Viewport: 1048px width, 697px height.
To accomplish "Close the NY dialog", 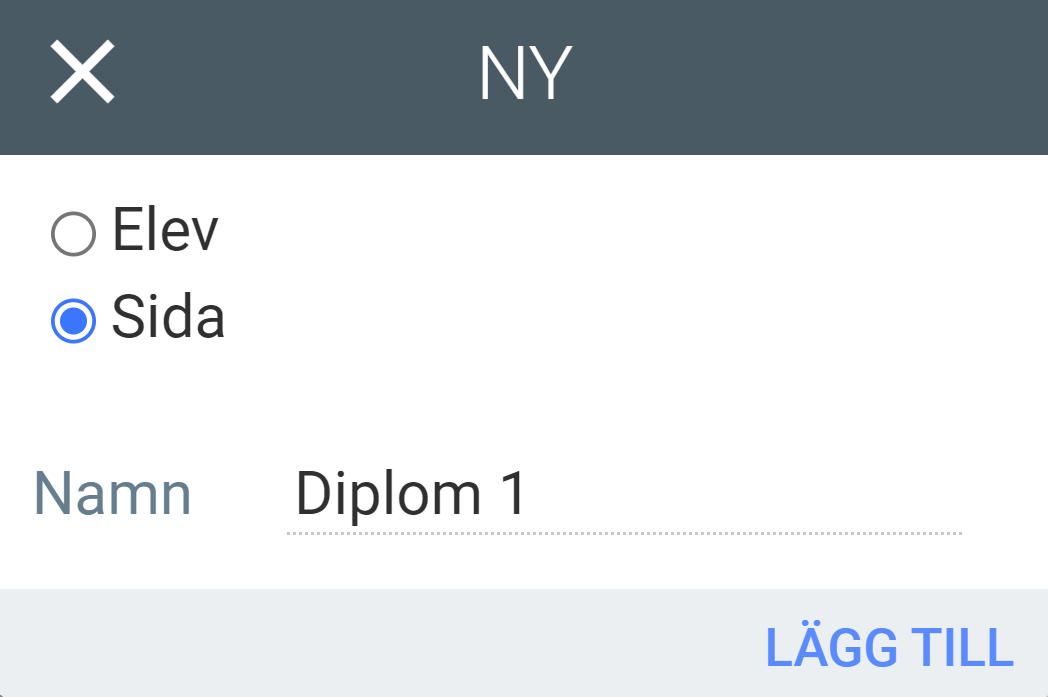I will coord(83,73).
